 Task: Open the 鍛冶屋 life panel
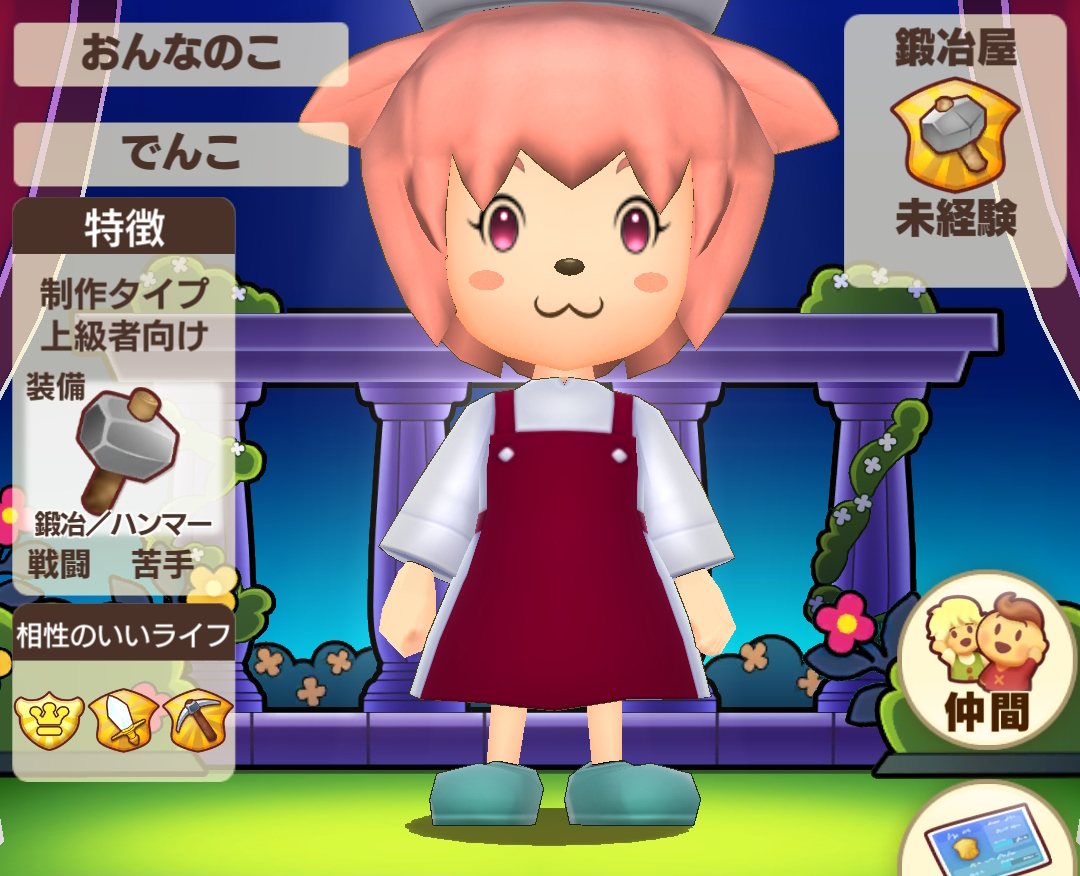(x=955, y=150)
